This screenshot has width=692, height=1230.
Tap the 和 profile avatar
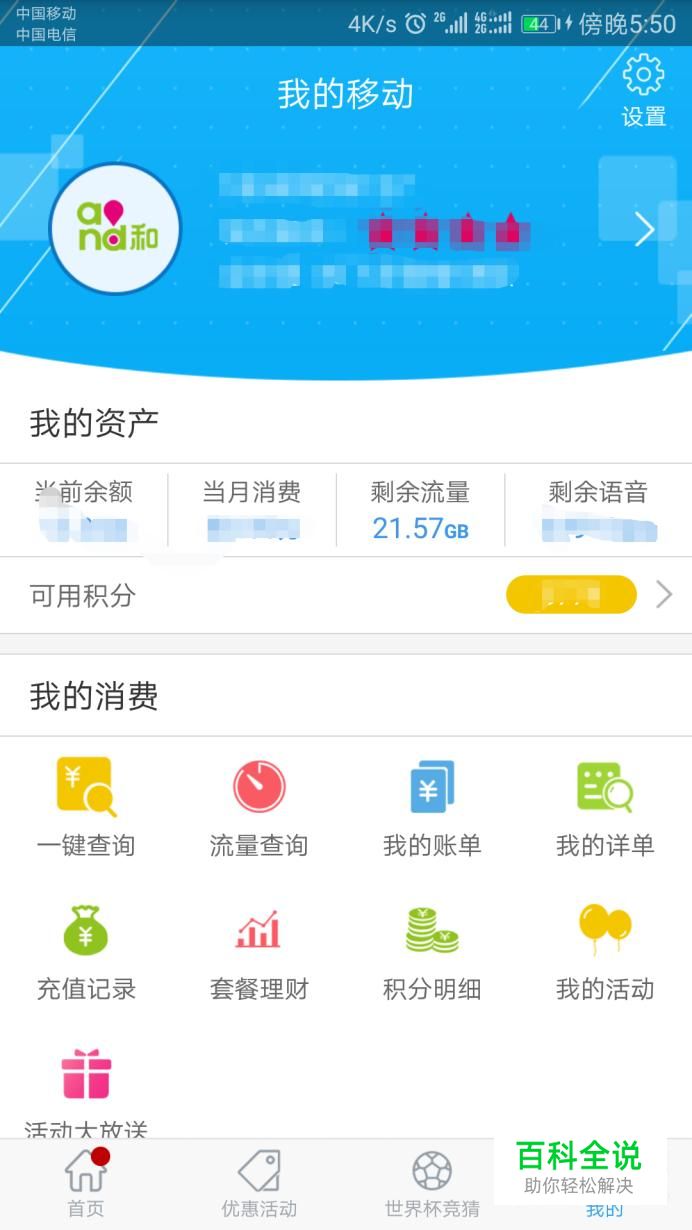click(x=115, y=229)
